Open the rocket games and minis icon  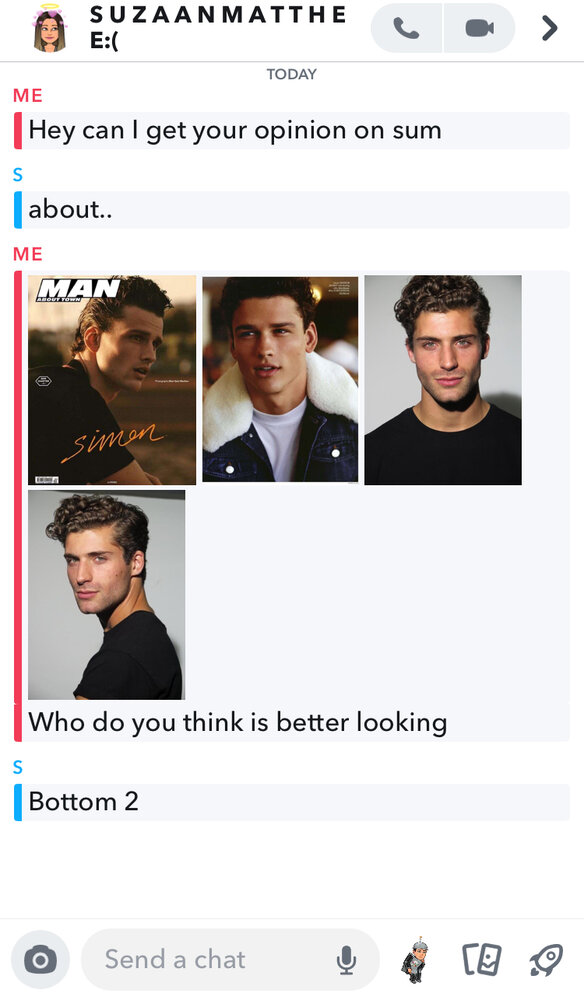546,960
